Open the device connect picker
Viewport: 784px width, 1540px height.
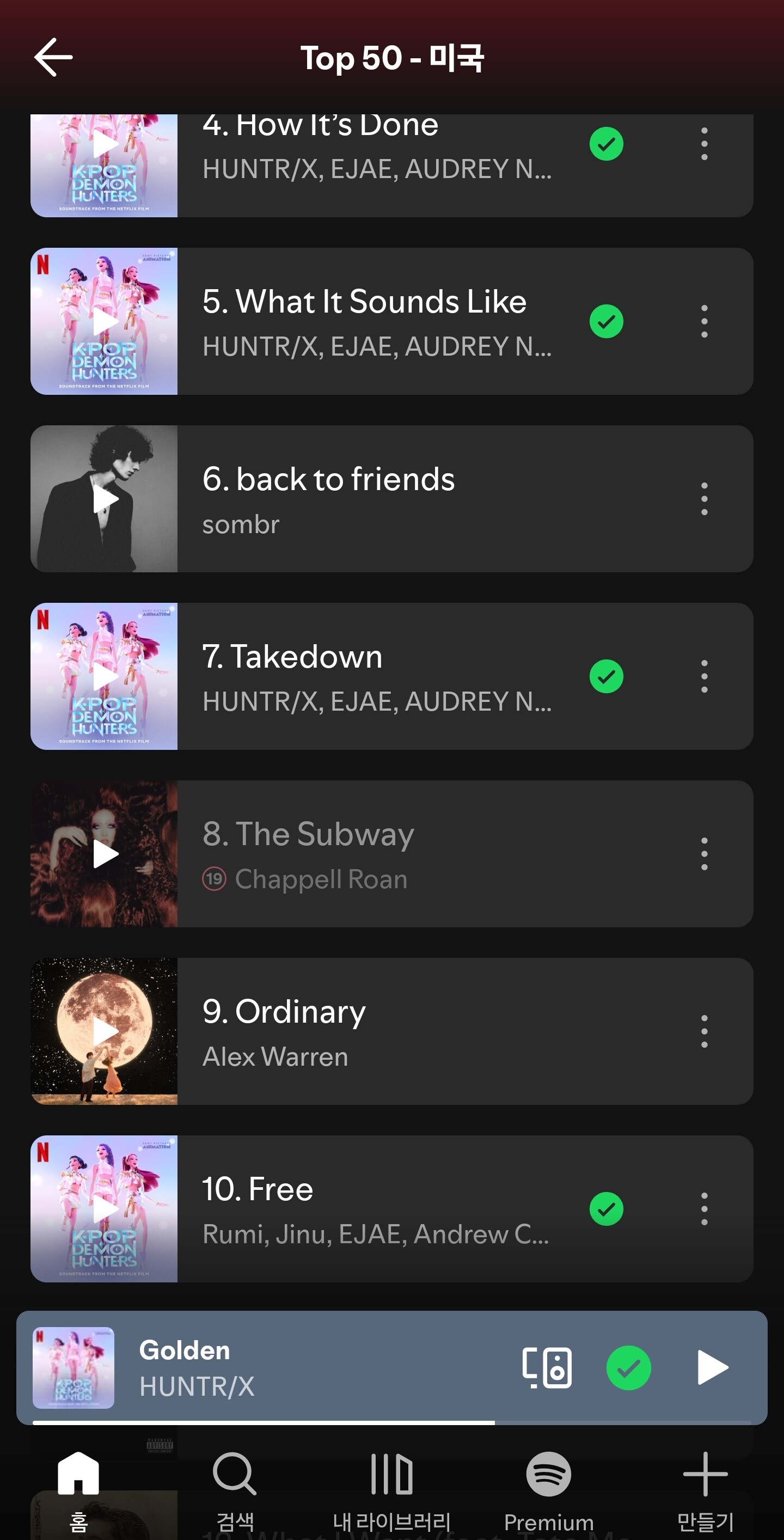[x=547, y=1368]
